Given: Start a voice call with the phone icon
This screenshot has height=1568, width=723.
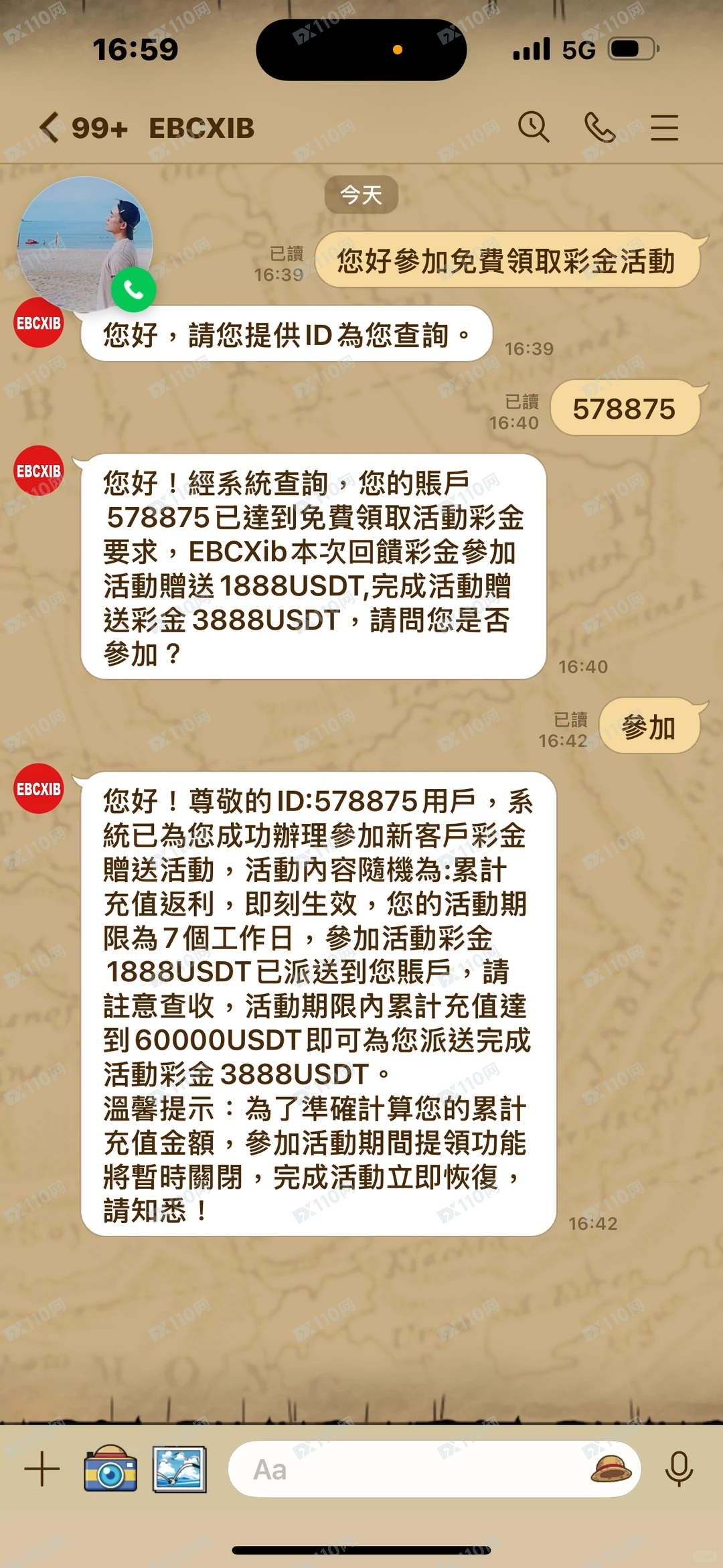Looking at the screenshot, I should click(x=599, y=127).
